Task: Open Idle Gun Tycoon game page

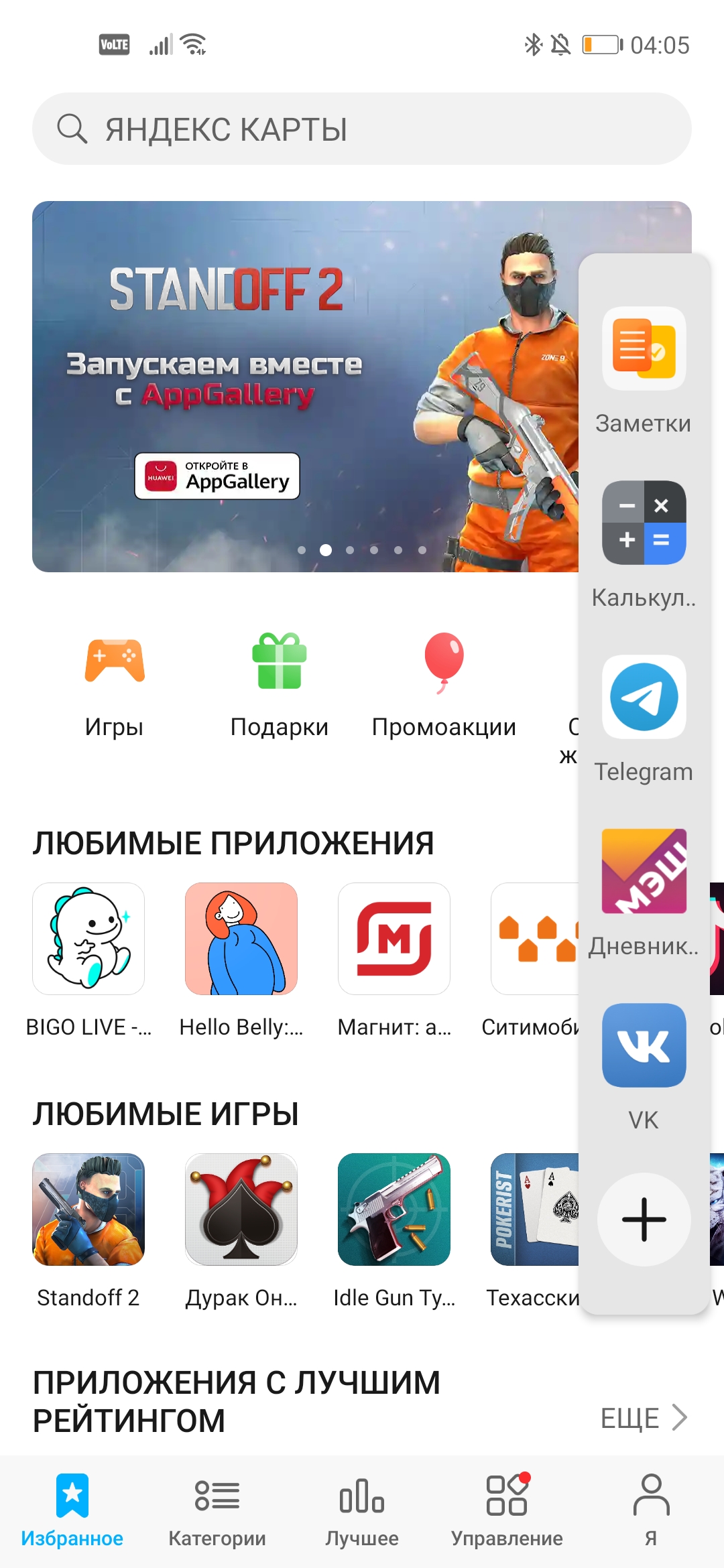Action: (394, 1210)
